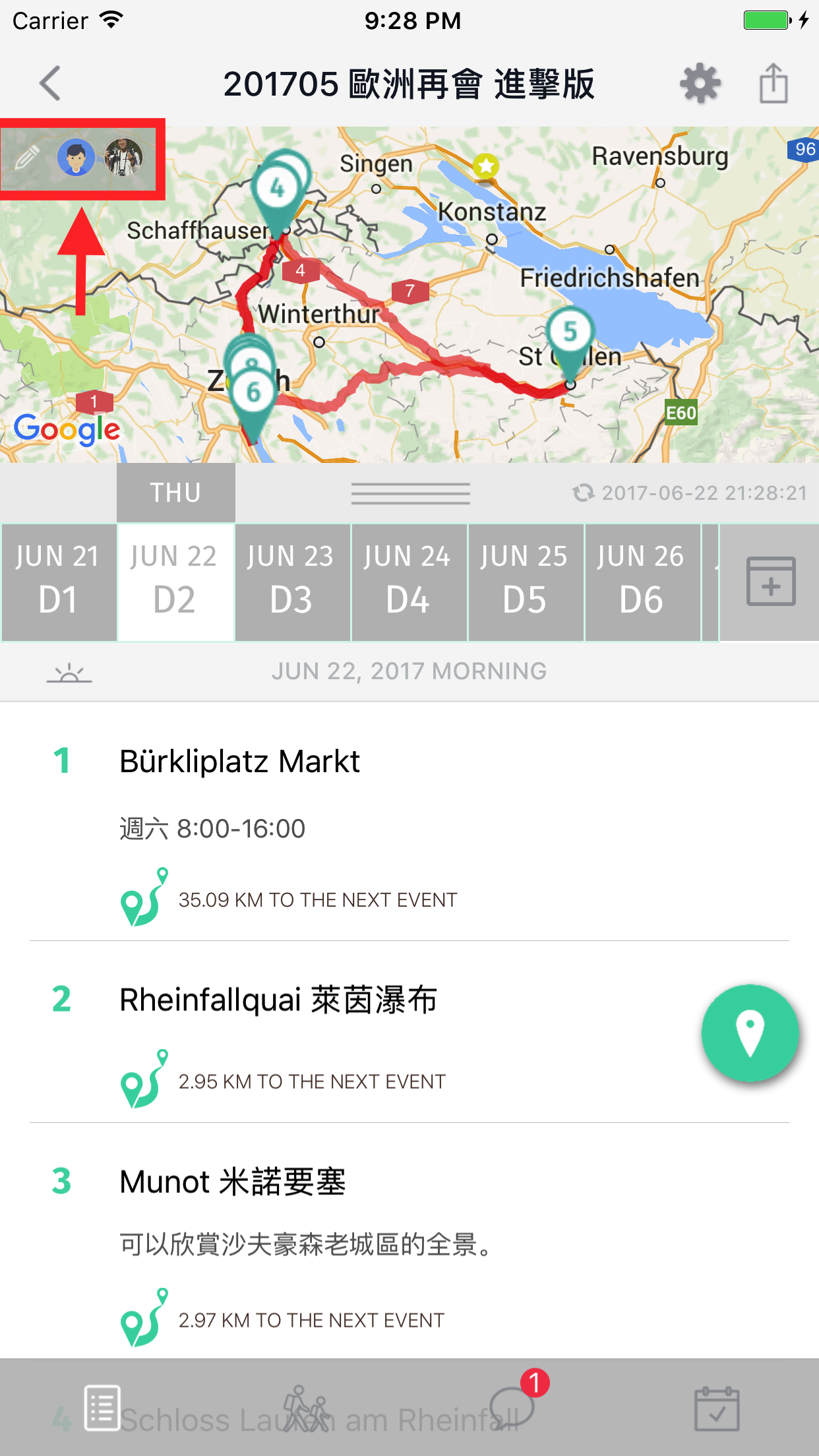Open the hikers activity tab
This screenshot has height=1456, width=819.
click(305, 1408)
